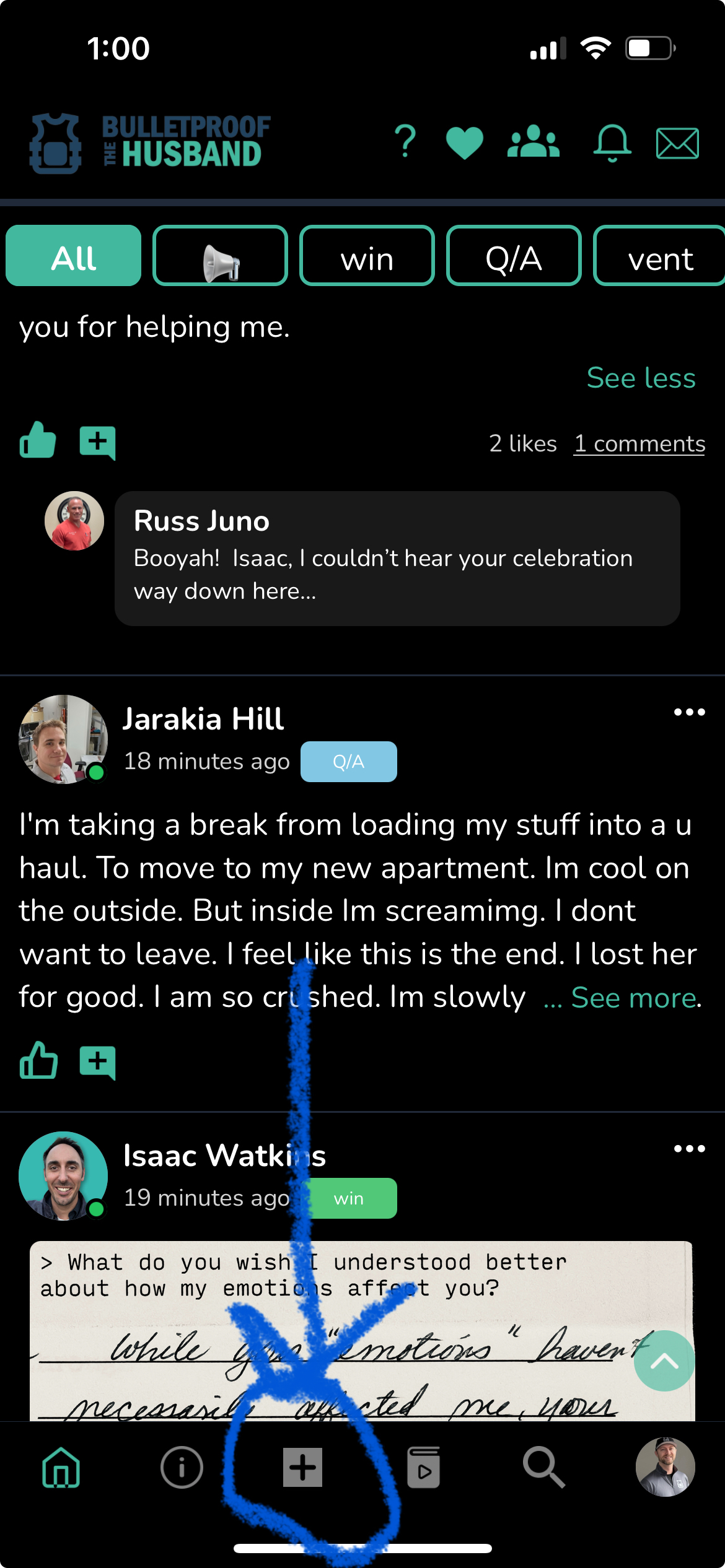Open the messages envelope icon
The width and height of the screenshot is (725, 1568).
coord(677,143)
